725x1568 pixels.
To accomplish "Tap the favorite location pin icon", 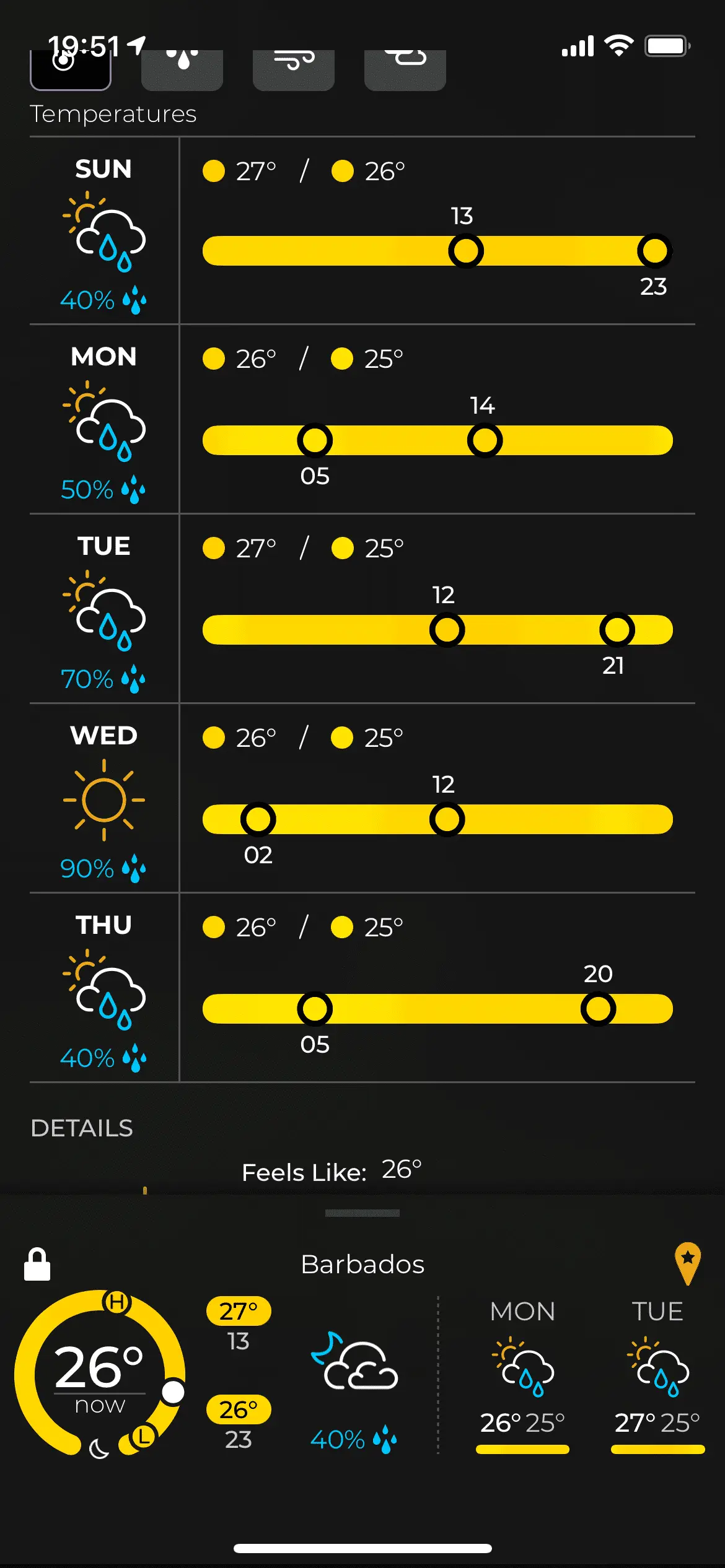I will click(x=688, y=1263).
